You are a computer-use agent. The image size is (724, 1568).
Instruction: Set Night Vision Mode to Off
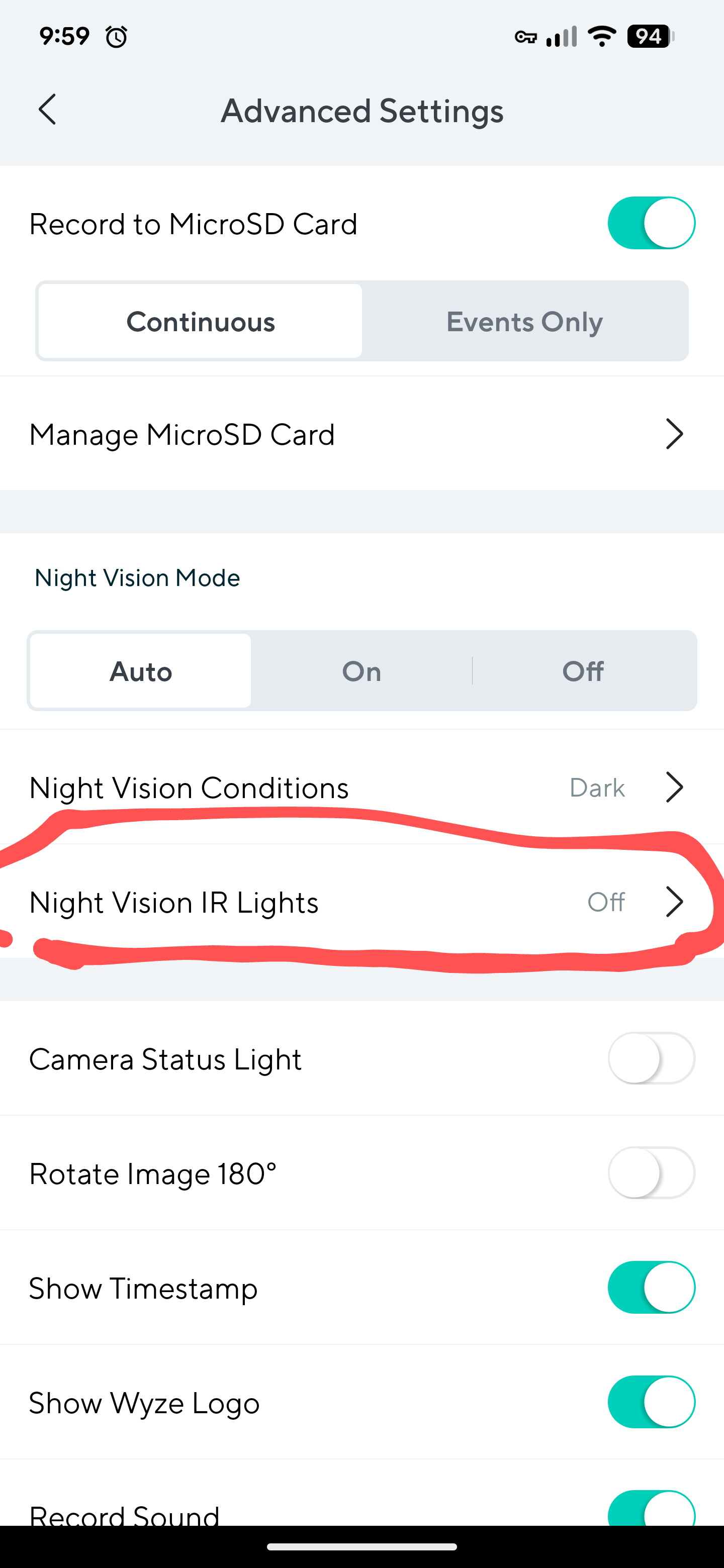pyautogui.click(x=583, y=671)
